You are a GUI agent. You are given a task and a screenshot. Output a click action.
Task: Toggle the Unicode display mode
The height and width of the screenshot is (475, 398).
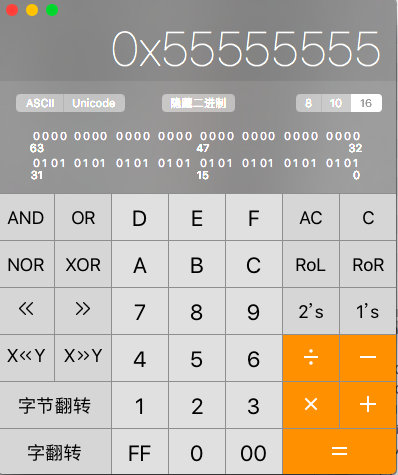pos(94,103)
